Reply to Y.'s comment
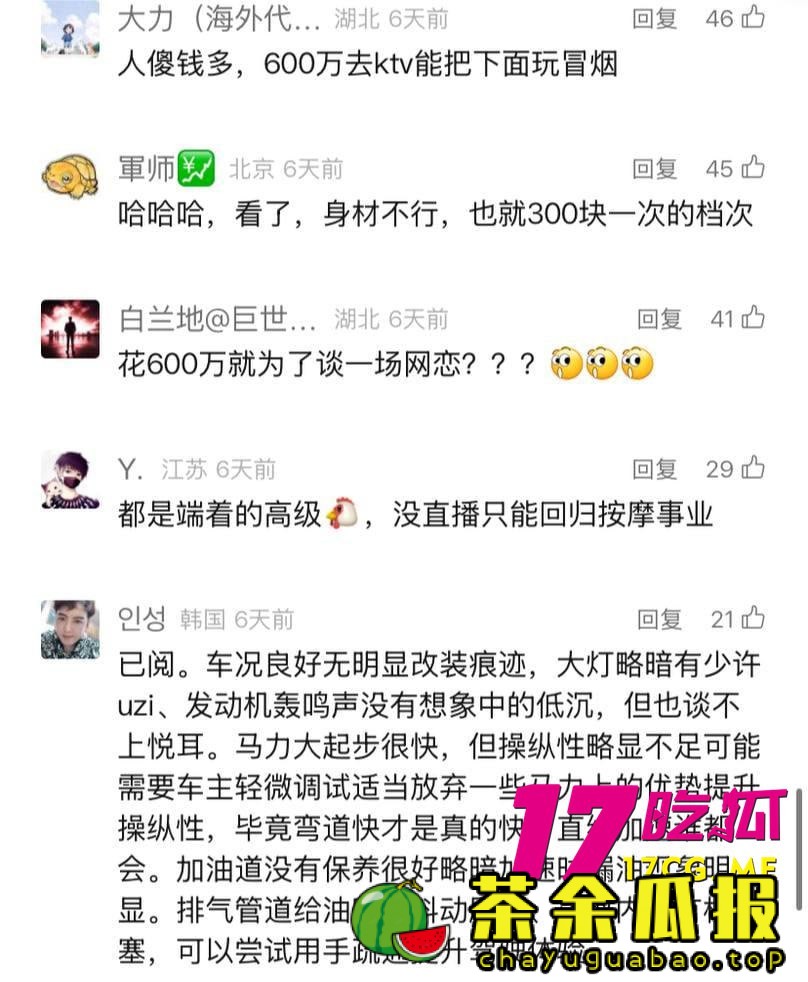 (x=655, y=469)
